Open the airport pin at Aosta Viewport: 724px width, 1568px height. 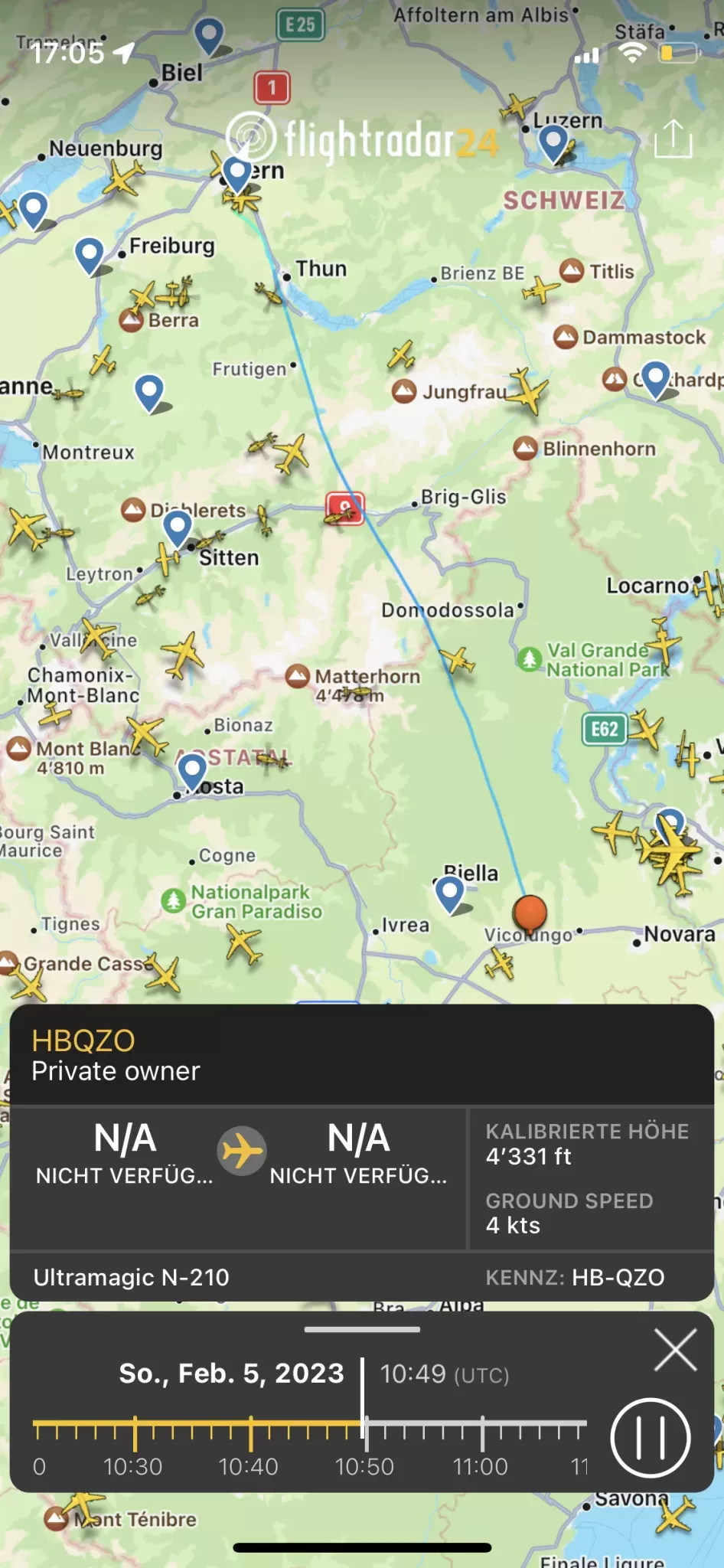click(192, 770)
